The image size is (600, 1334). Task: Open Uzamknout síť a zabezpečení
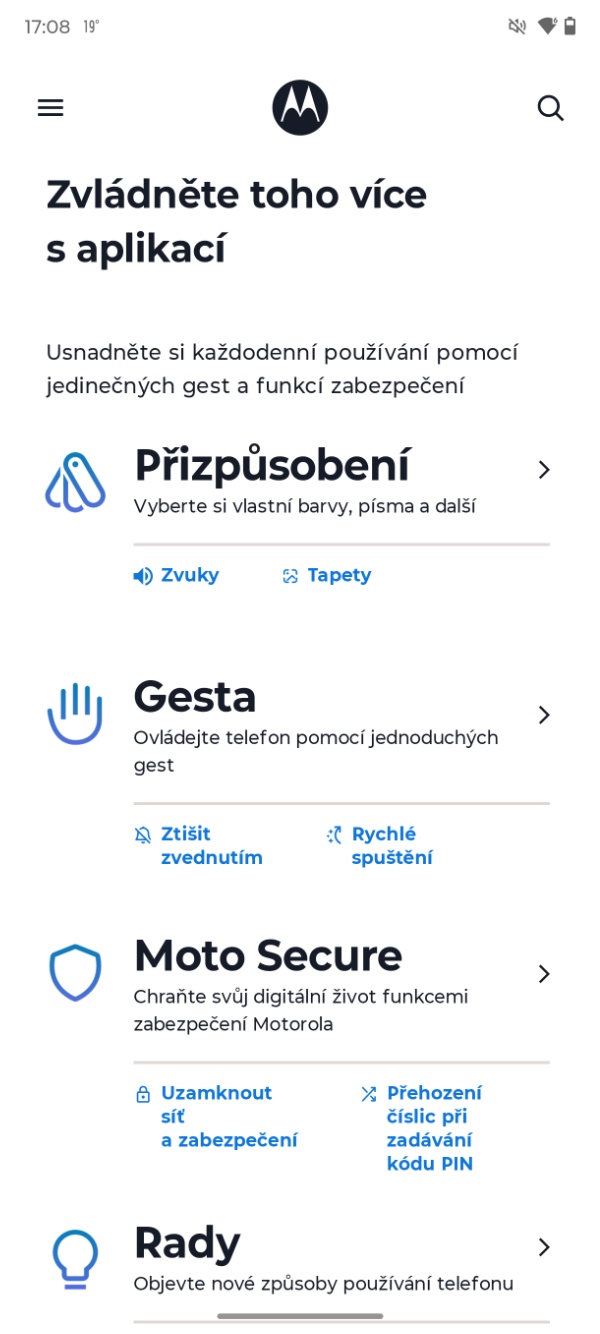click(x=216, y=1117)
